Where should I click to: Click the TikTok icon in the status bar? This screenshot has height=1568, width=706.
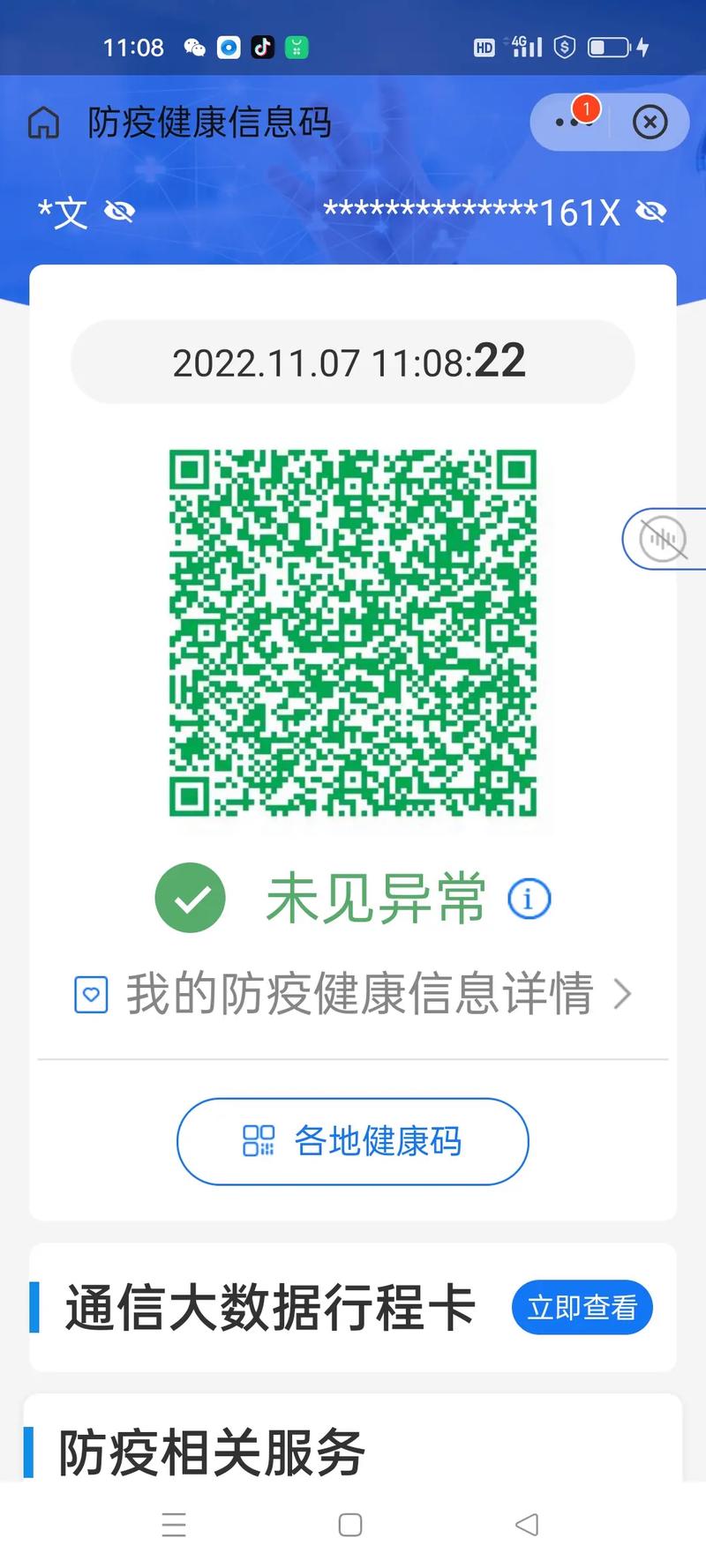[261, 47]
